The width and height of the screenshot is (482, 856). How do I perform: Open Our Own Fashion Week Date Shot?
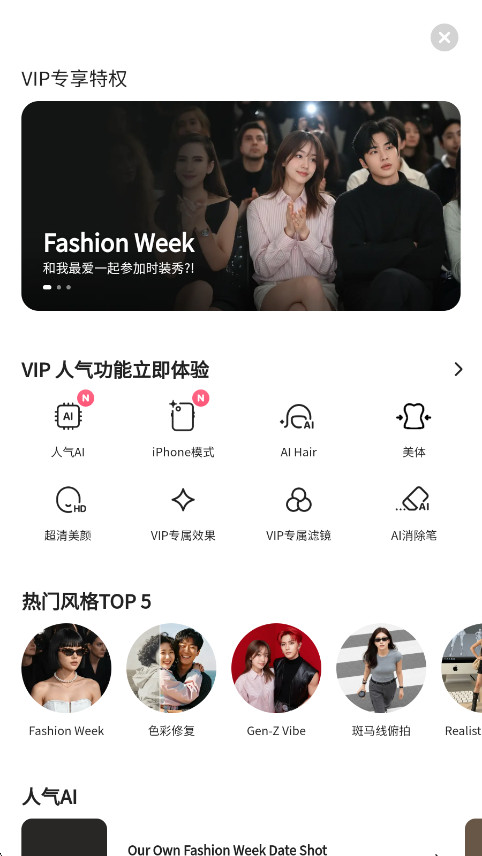click(227, 849)
